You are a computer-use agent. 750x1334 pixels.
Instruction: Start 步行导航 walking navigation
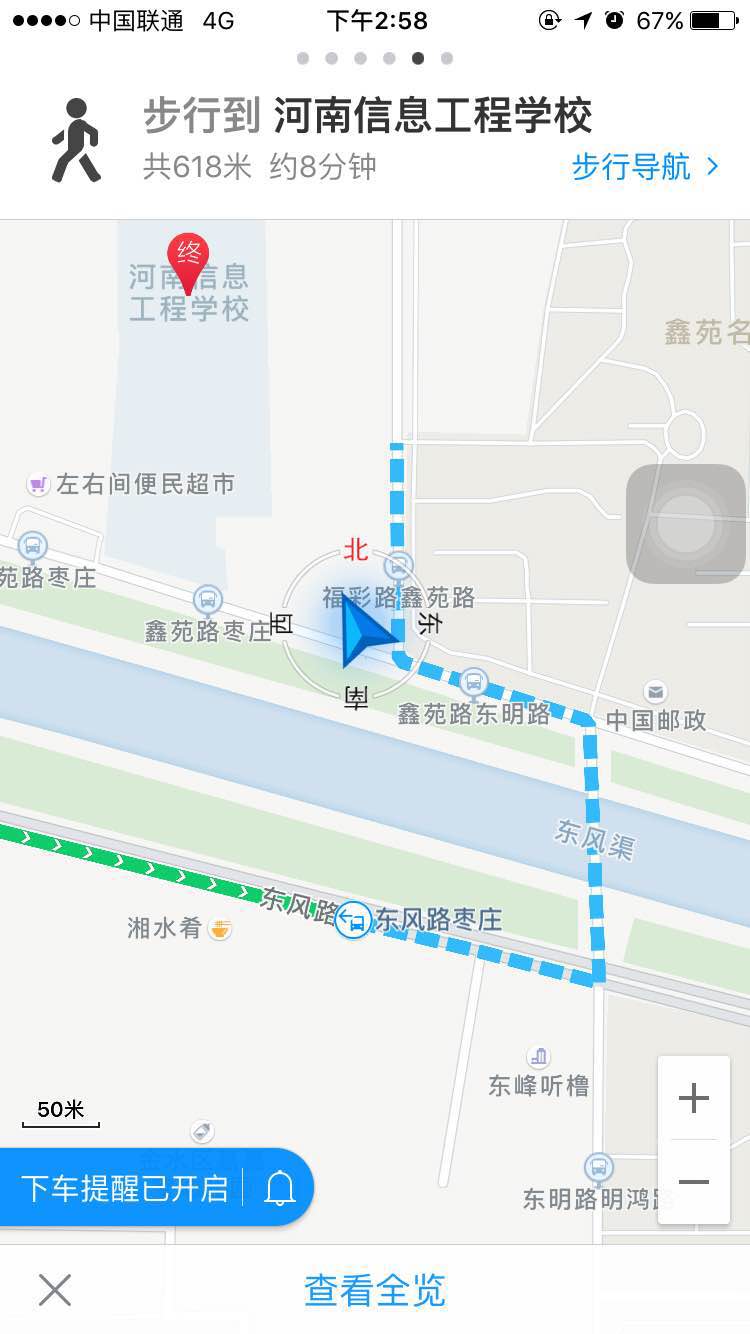click(644, 167)
